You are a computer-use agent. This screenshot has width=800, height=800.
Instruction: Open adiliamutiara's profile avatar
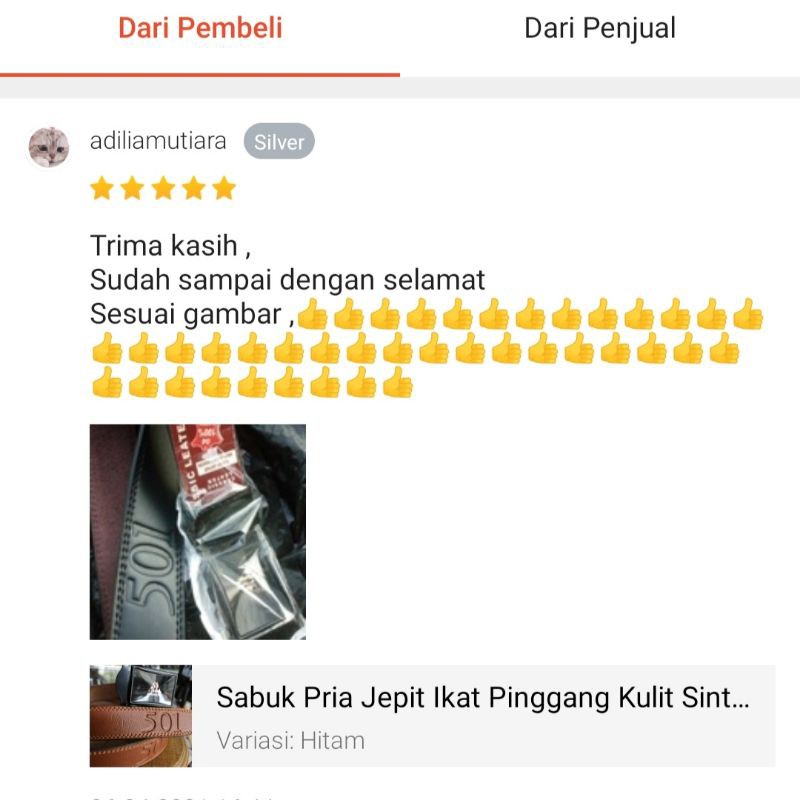[49, 147]
